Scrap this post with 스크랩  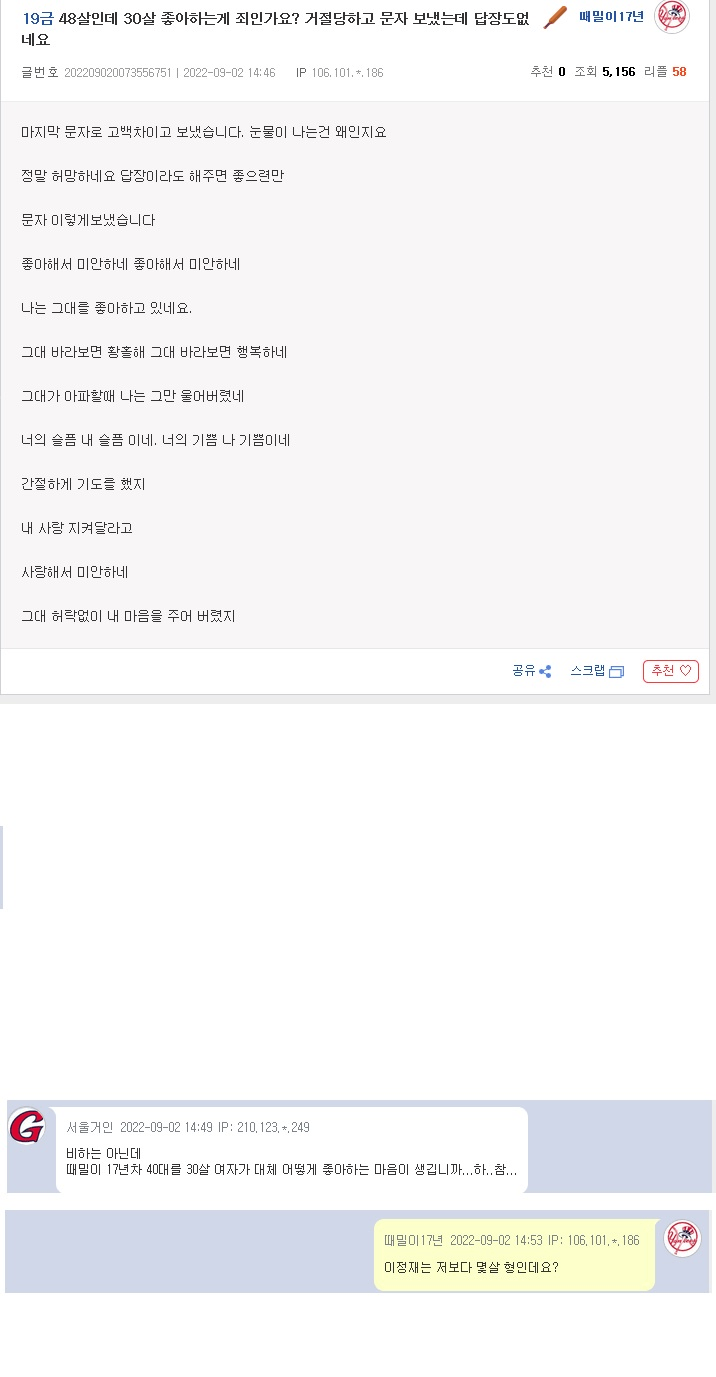tap(596, 671)
